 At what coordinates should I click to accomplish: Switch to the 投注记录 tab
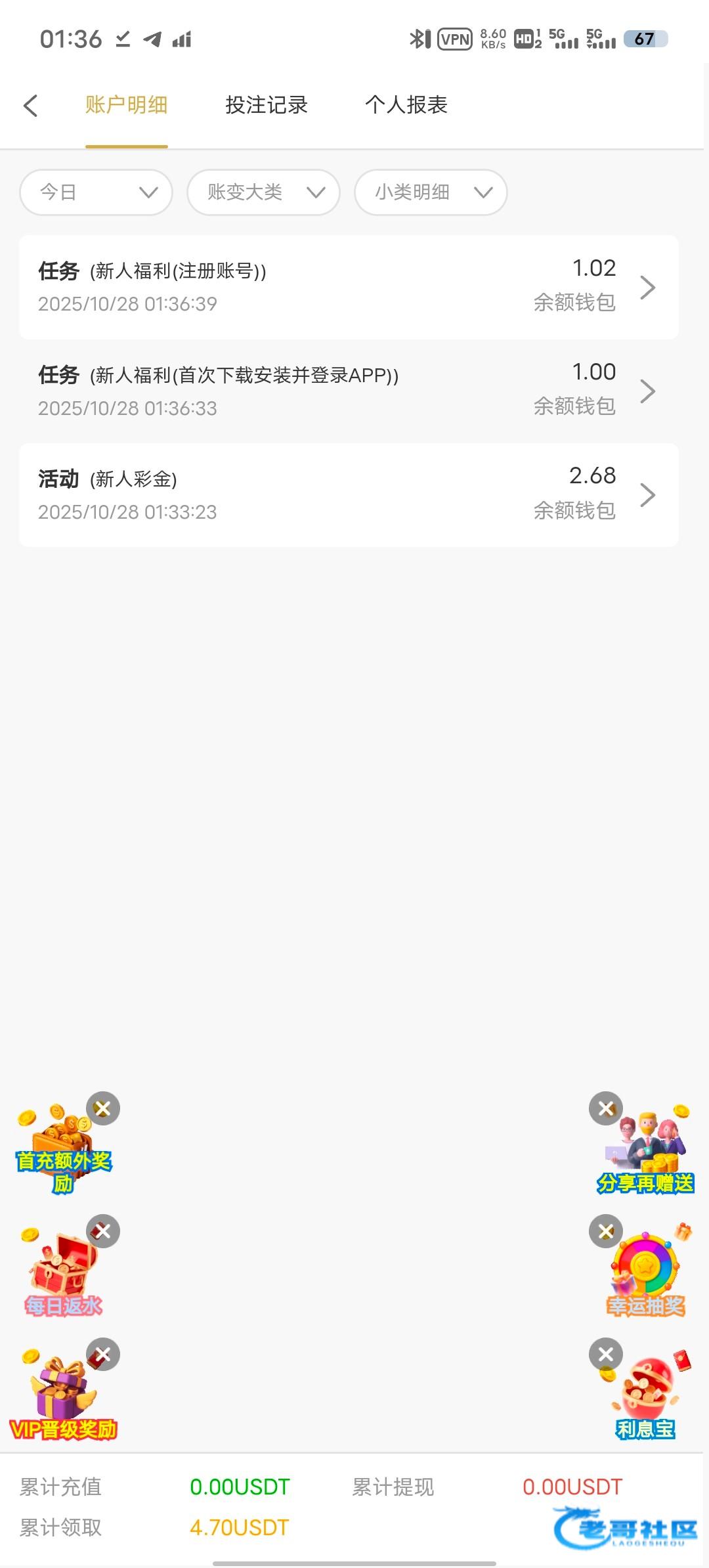click(x=267, y=105)
